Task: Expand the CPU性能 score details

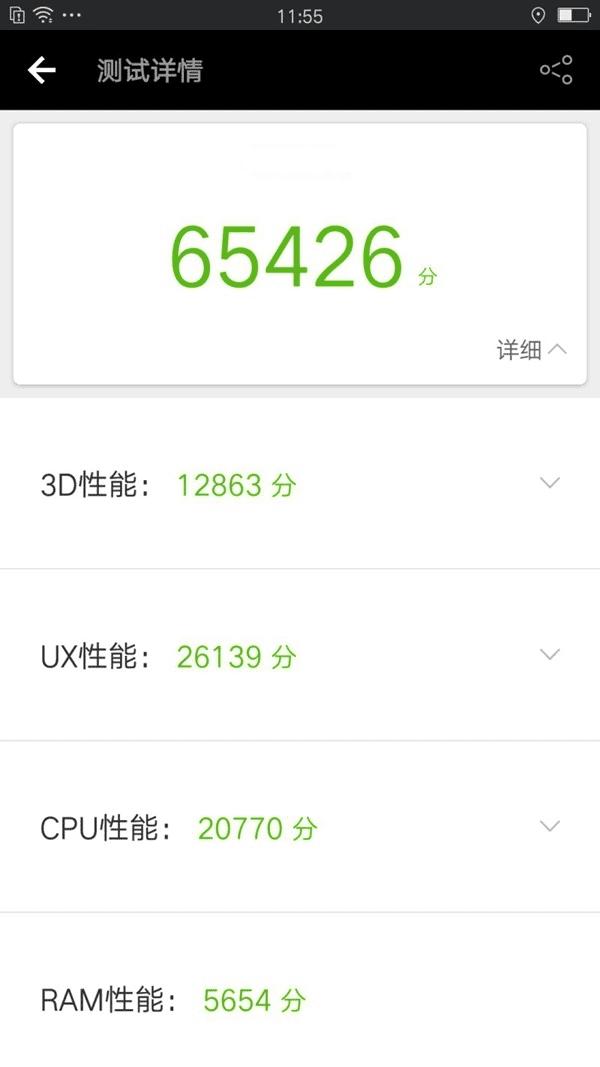Action: 549,827
